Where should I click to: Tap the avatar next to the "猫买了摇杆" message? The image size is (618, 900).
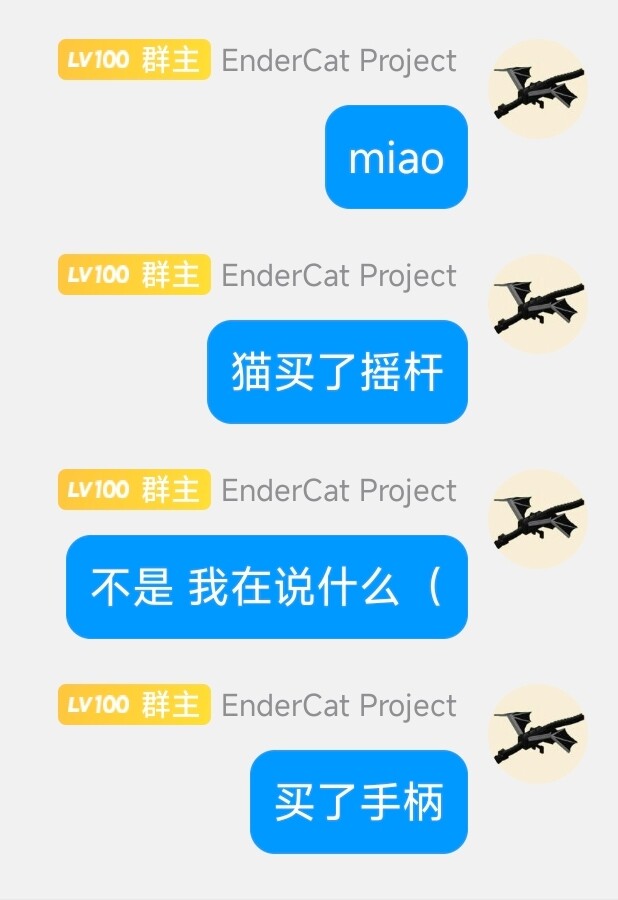tap(537, 304)
